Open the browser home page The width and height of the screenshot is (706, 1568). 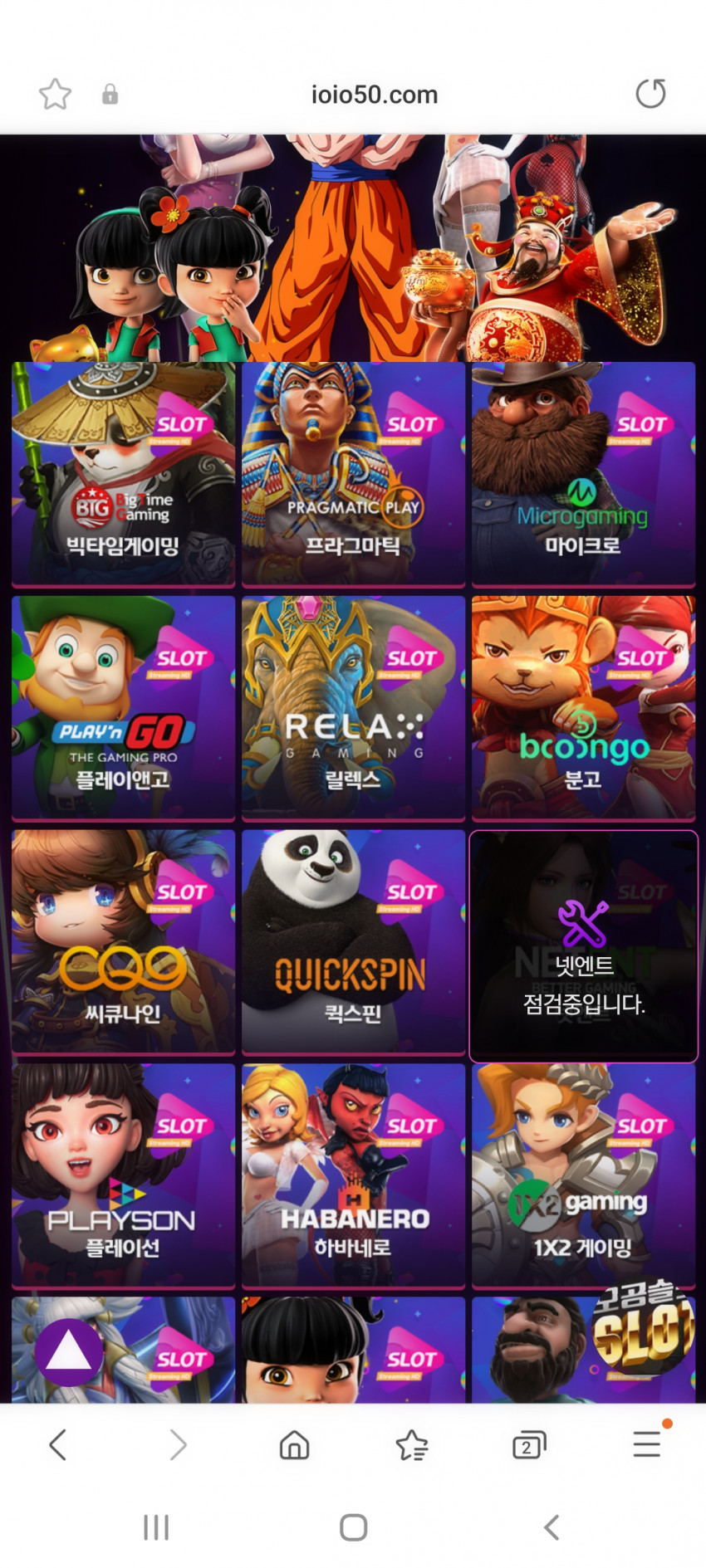[294, 1445]
